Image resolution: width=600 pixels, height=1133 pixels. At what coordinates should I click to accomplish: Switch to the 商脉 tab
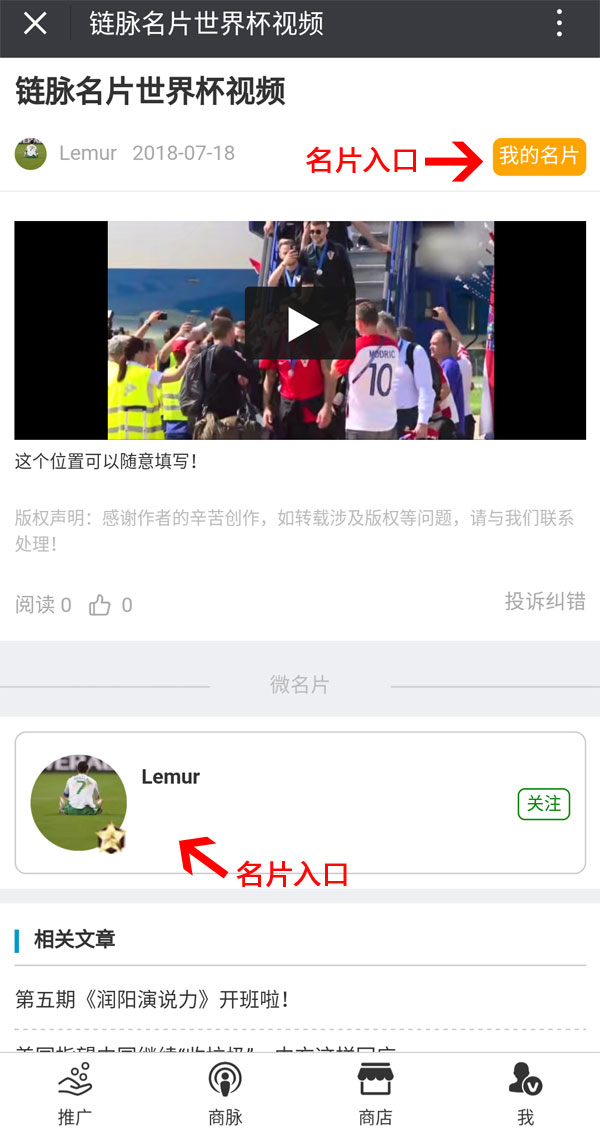click(x=225, y=1093)
